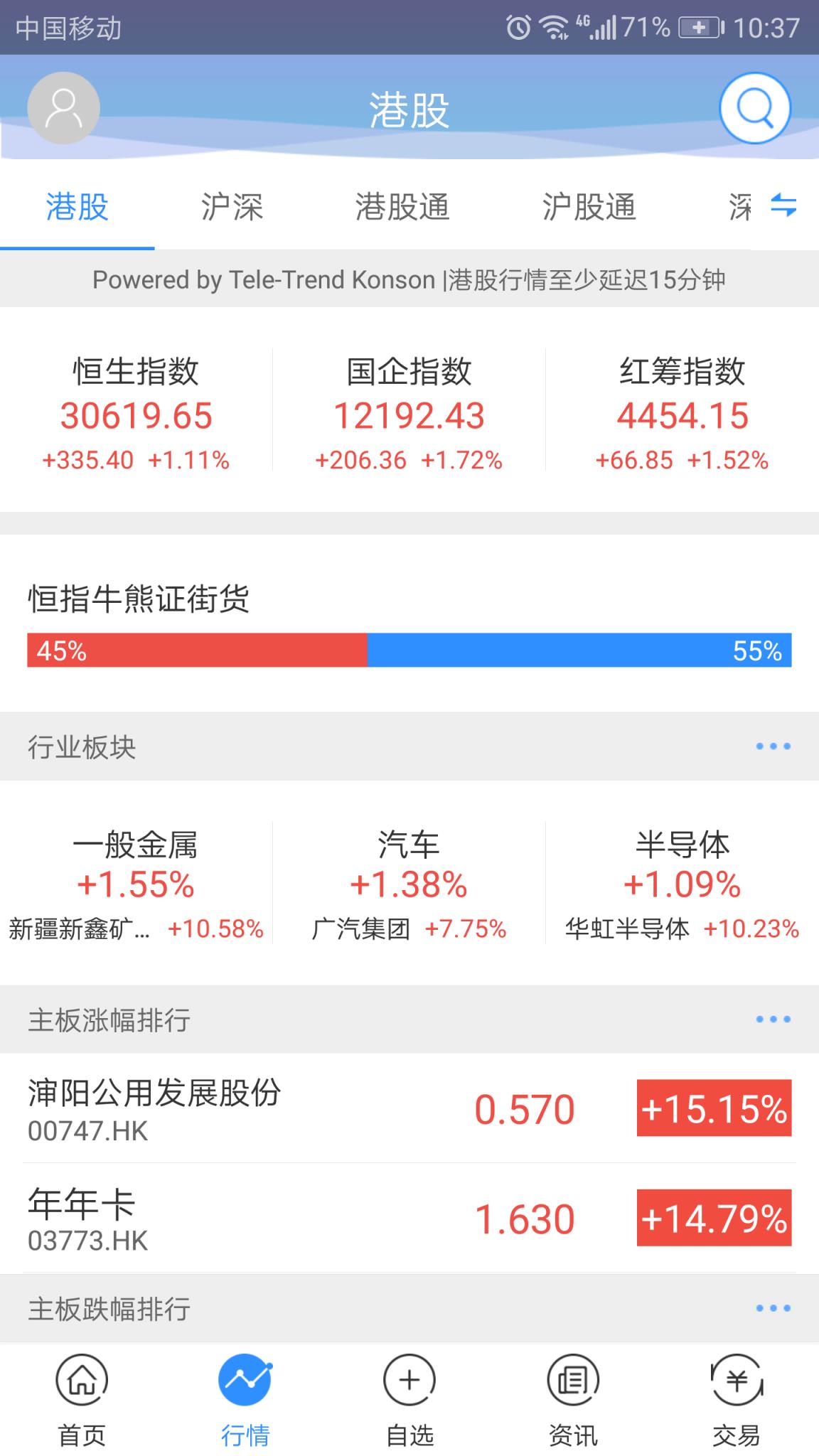Open the user profile avatar
The height and width of the screenshot is (1456, 819).
[x=63, y=108]
